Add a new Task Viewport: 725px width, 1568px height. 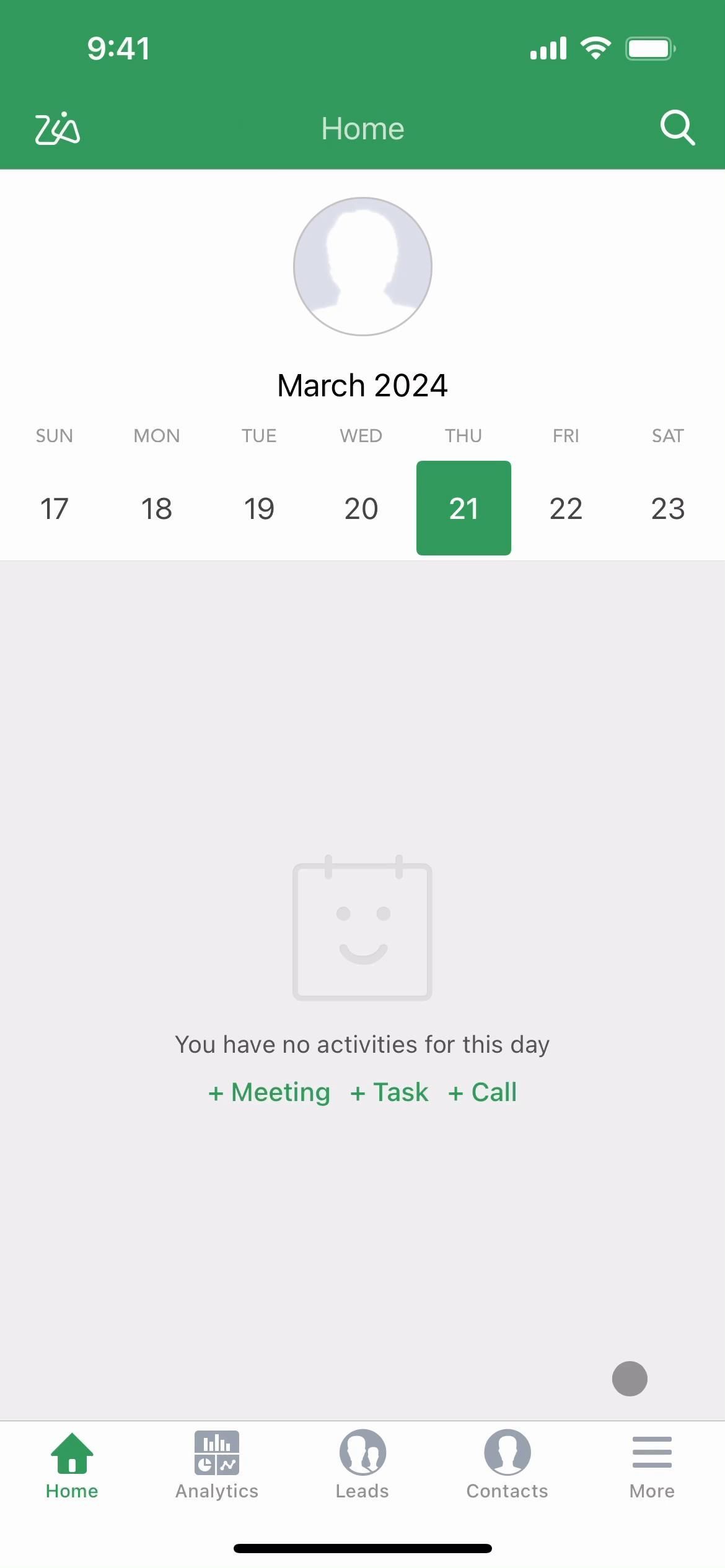(389, 1092)
